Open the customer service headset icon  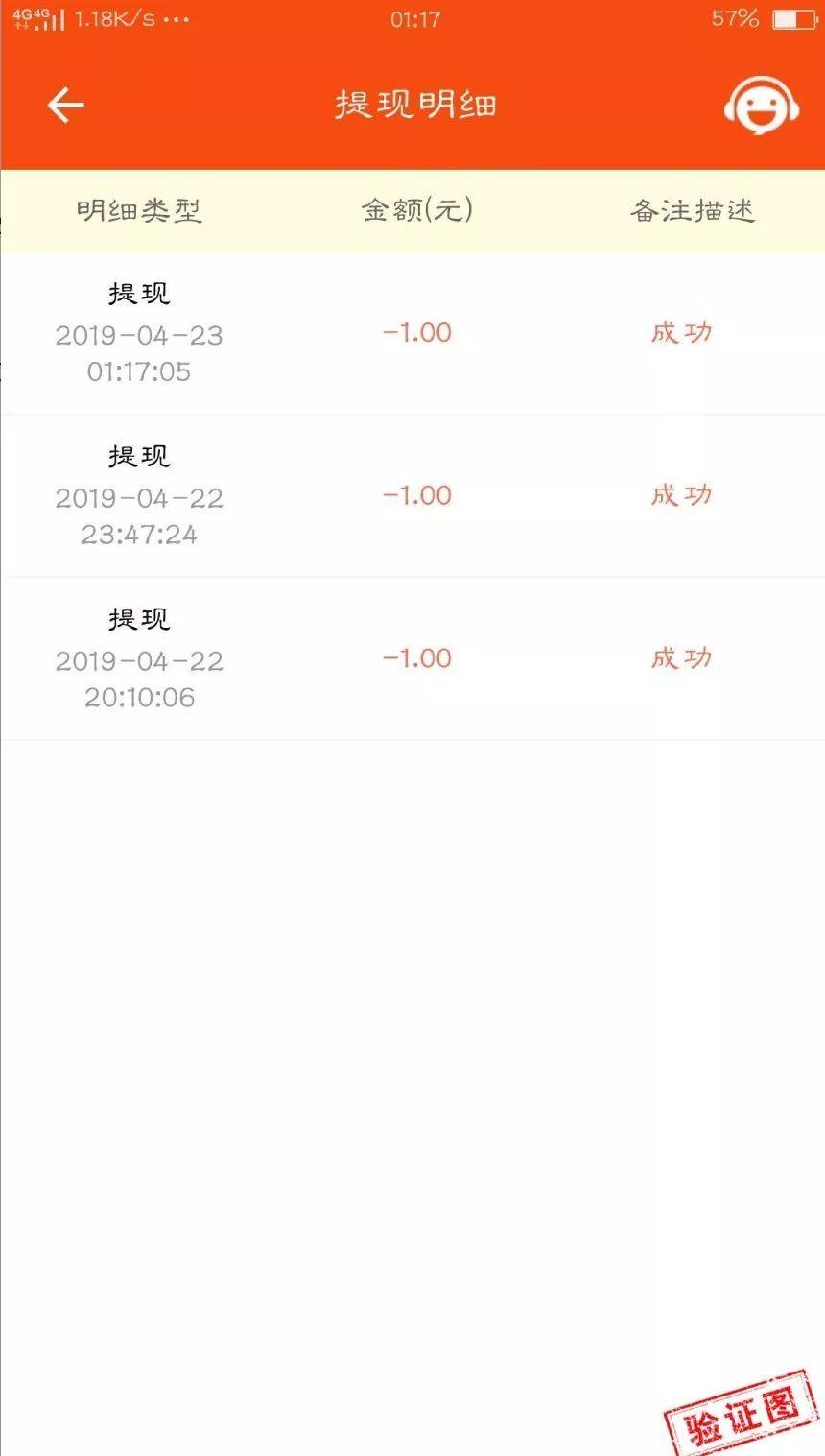(762, 105)
